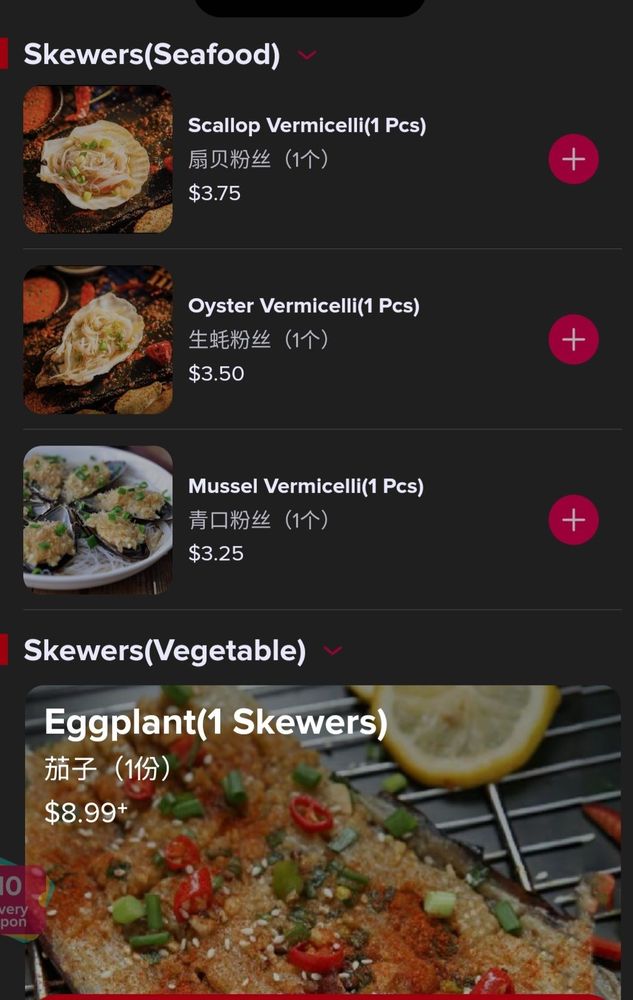View Oyster Vermicelli item details
This screenshot has height=1000, width=633.
303,306
